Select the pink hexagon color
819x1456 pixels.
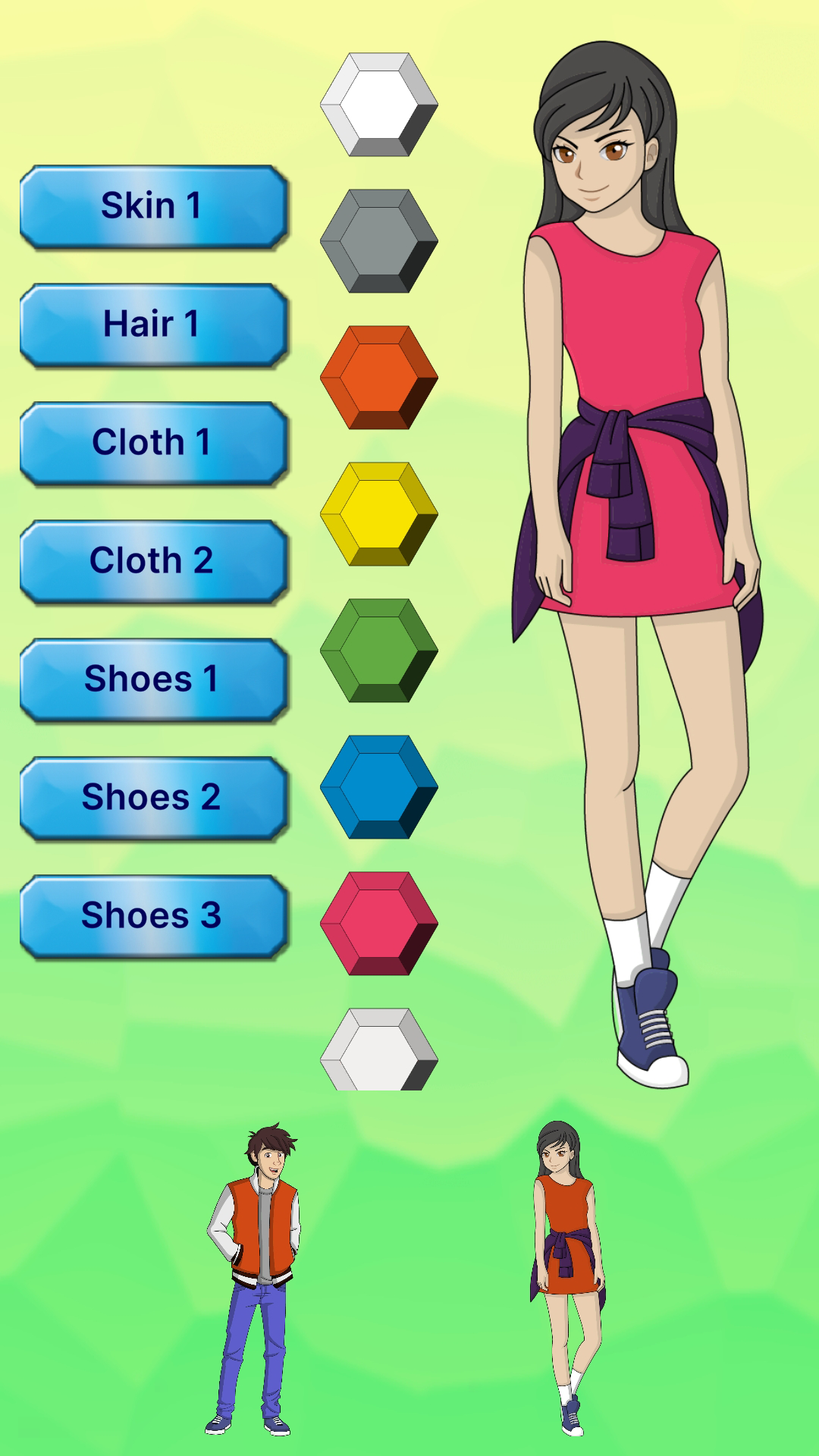(378, 924)
